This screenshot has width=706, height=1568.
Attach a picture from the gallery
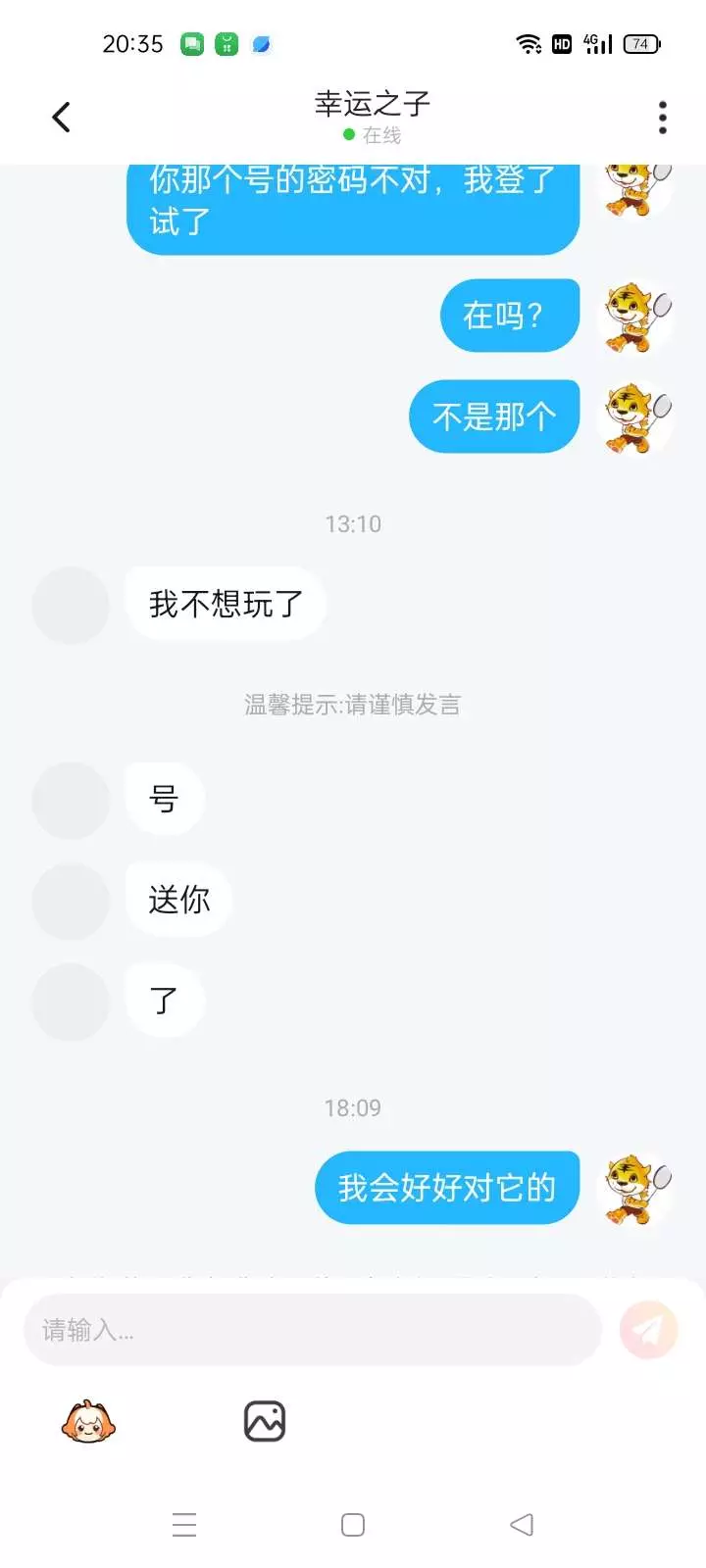[264, 1421]
